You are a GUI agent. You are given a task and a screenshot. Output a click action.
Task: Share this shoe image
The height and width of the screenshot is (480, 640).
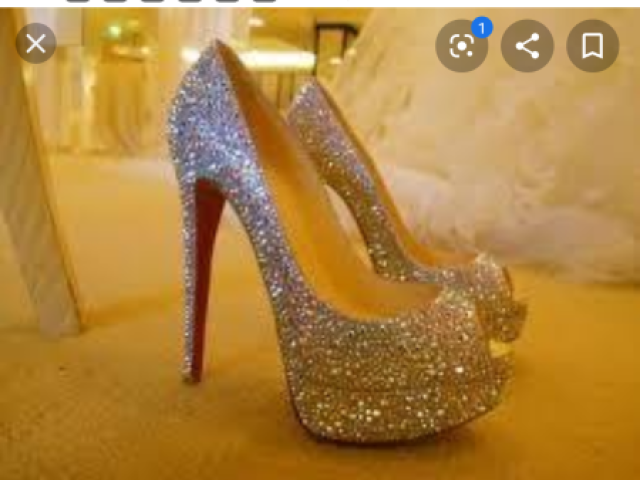pyautogui.click(x=527, y=46)
